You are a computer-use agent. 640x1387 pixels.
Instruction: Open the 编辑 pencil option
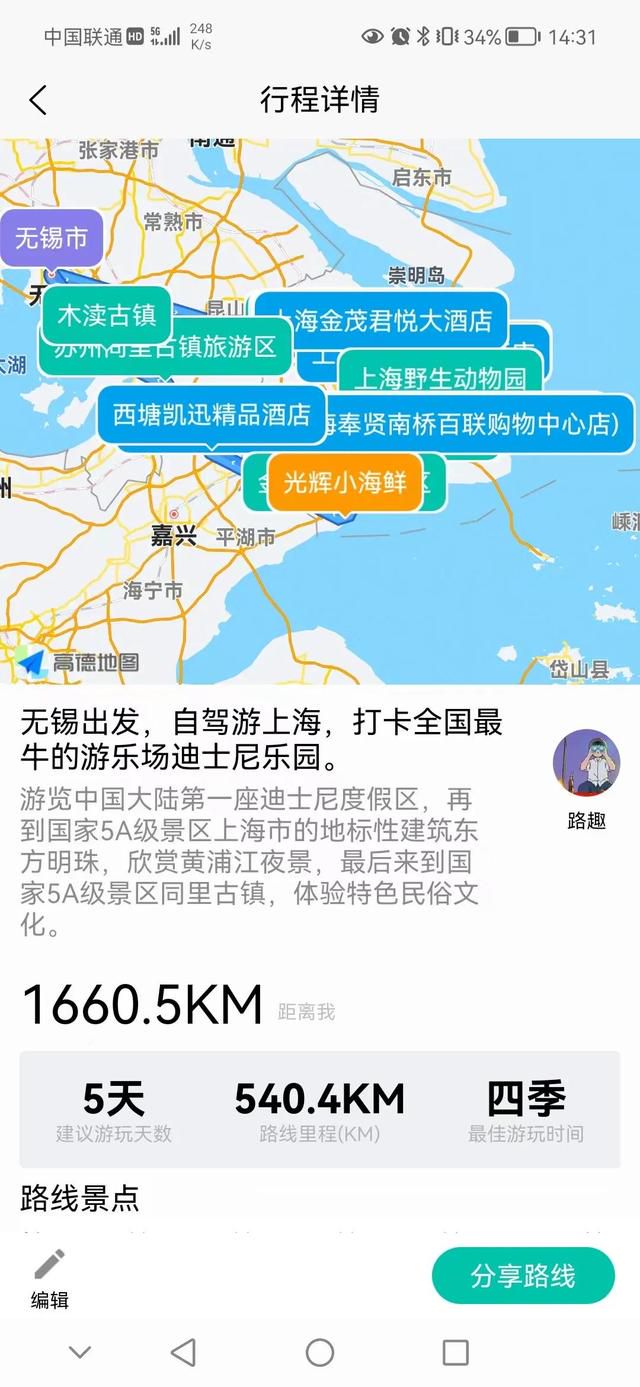[x=50, y=1279]
